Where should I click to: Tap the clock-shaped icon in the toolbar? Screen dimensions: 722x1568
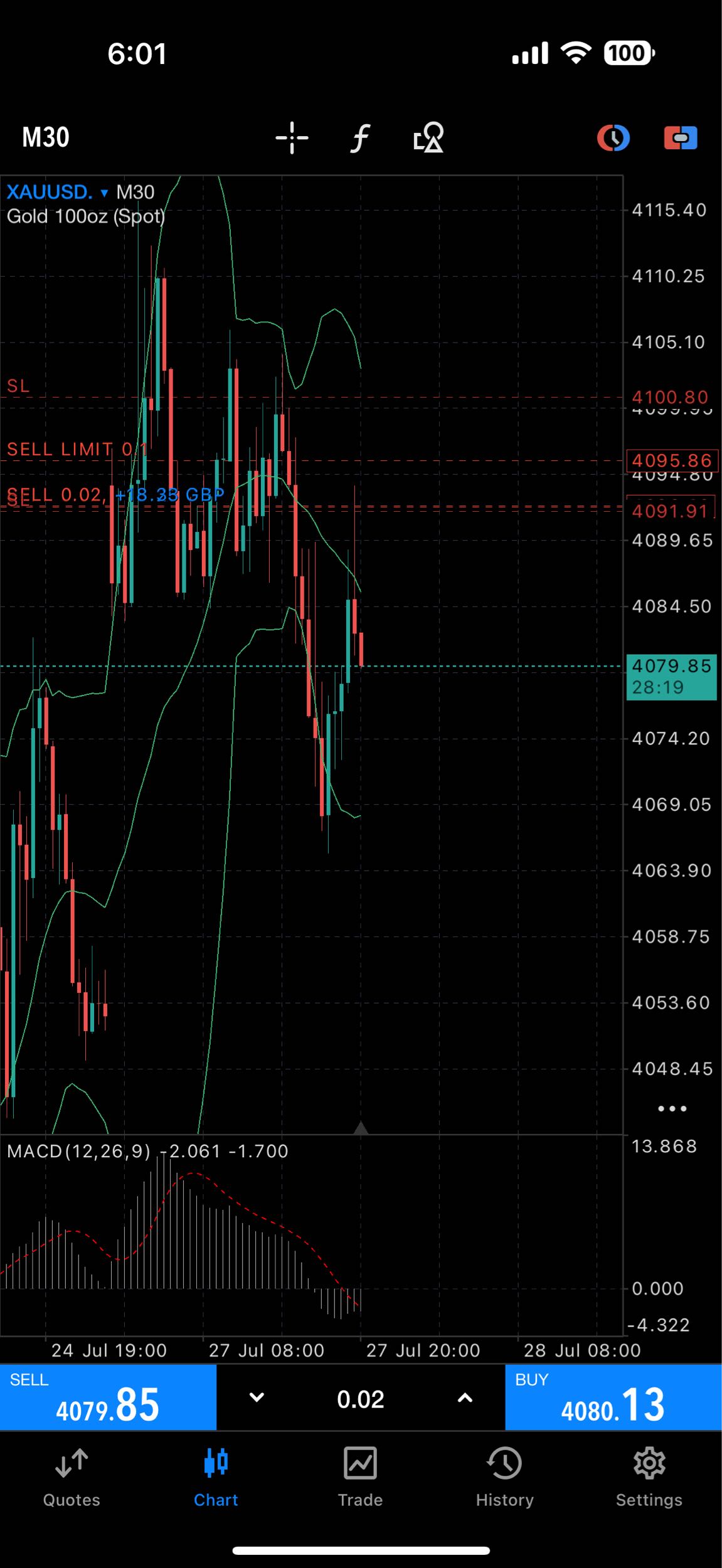613,138
